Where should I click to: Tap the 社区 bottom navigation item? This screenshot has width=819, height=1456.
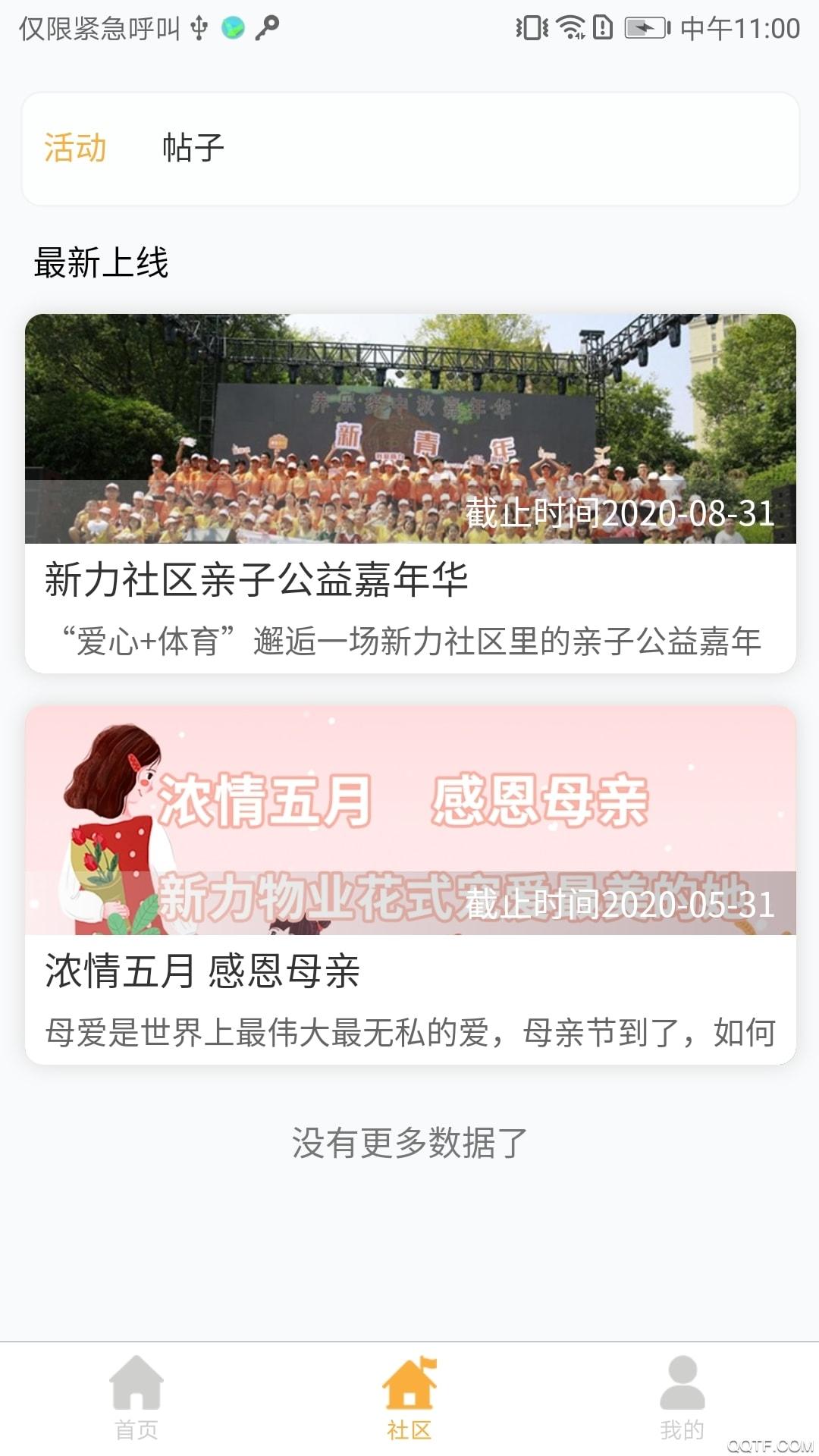pyautogui.click(x=409, y=1397)
